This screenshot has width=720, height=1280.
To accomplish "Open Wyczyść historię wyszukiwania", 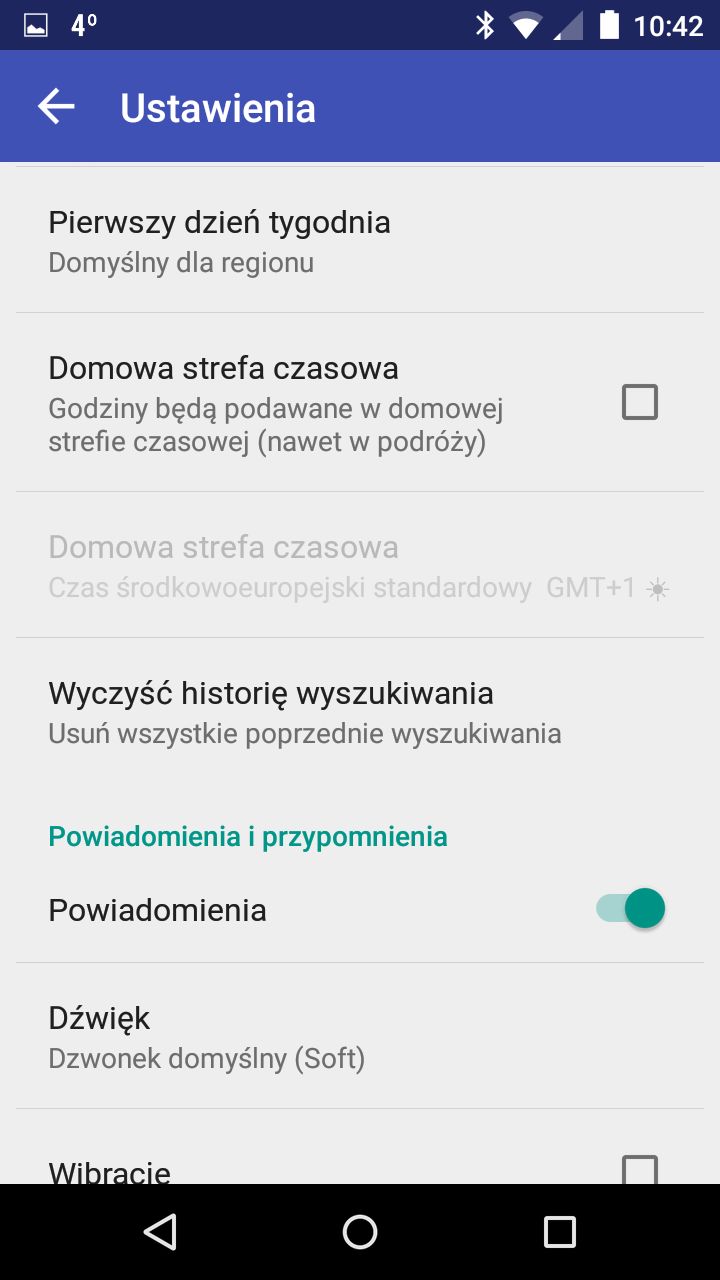I will tap(360, 712).
